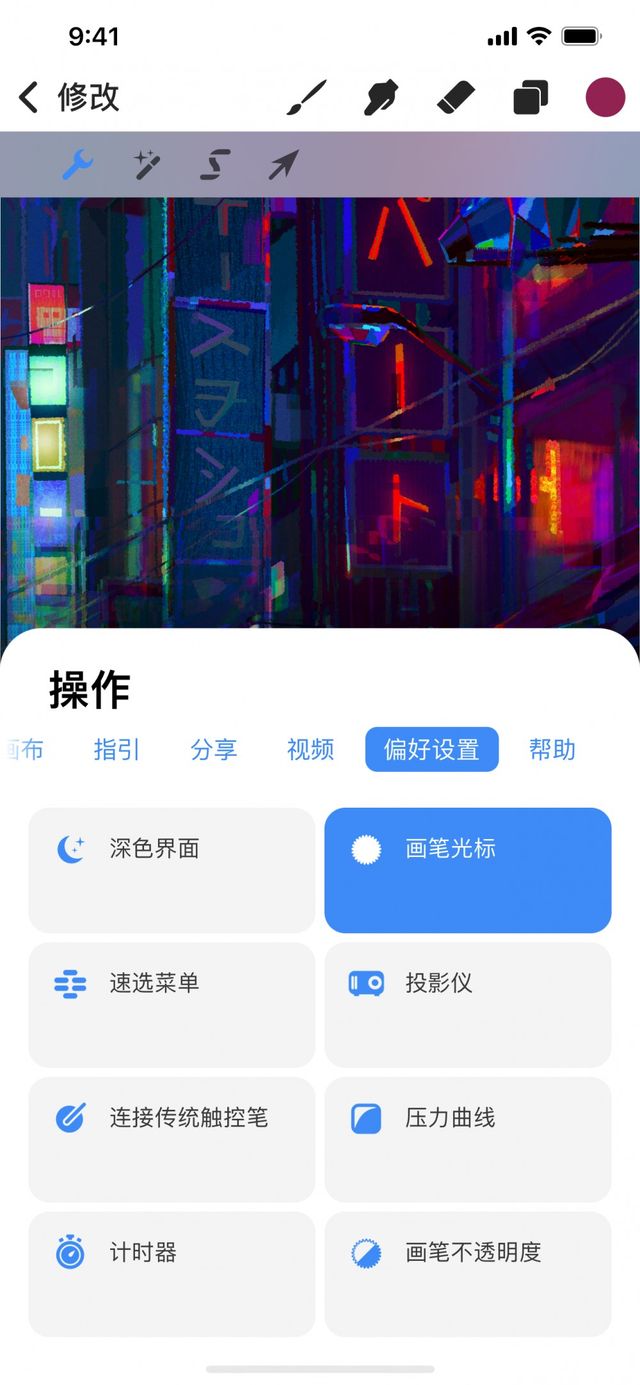Image resolution: width=640 pixels, height=1385 pixels.
Task: Open the active color swatch
Action: point(605,98)
